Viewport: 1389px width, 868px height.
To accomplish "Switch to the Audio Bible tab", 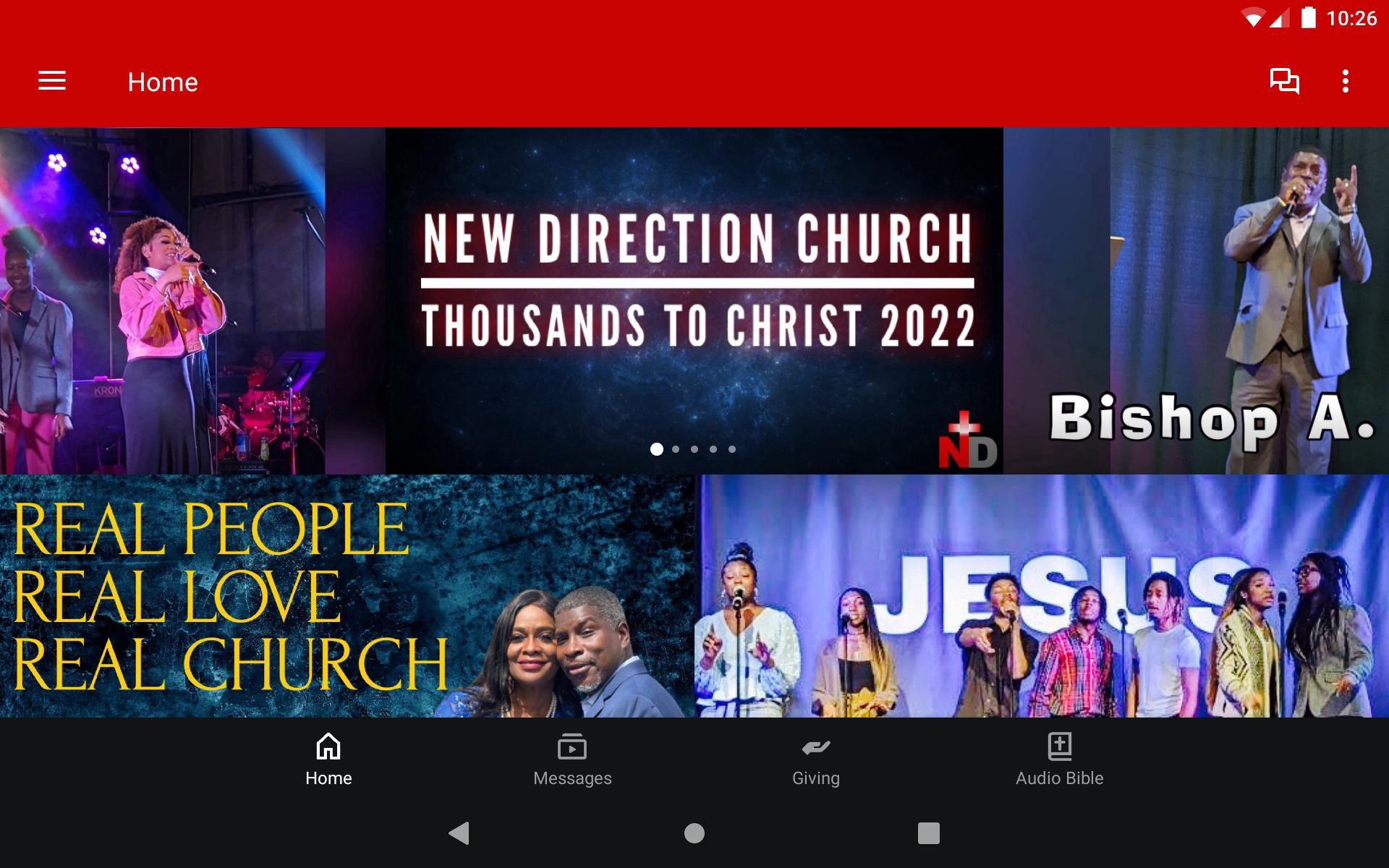I will (1059, 759).
